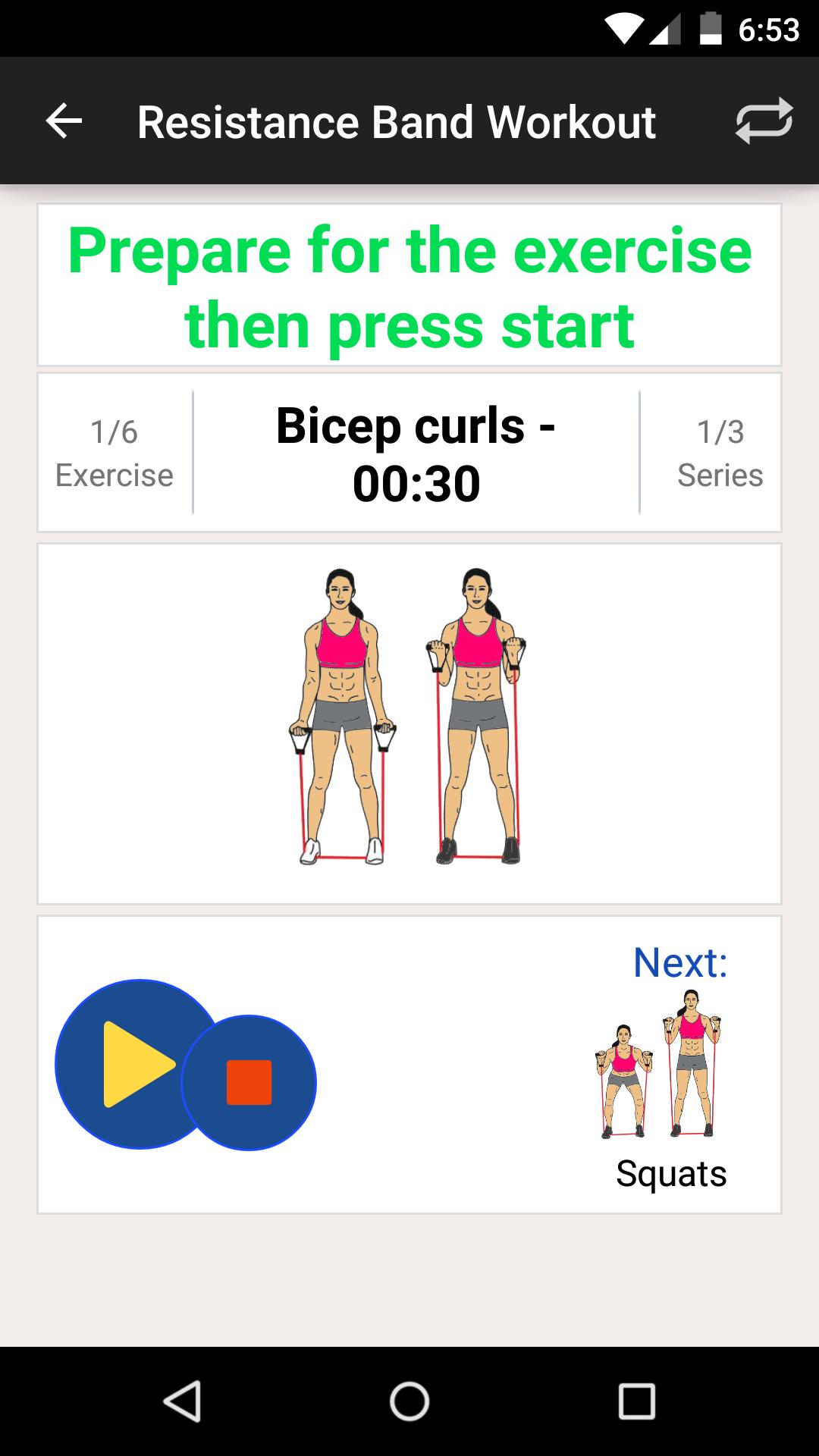Image resolution: width=819 pixels, height=1456 pixels.
Task: Tap the Squats exercise name text
Action: (x=671, y=1174)
